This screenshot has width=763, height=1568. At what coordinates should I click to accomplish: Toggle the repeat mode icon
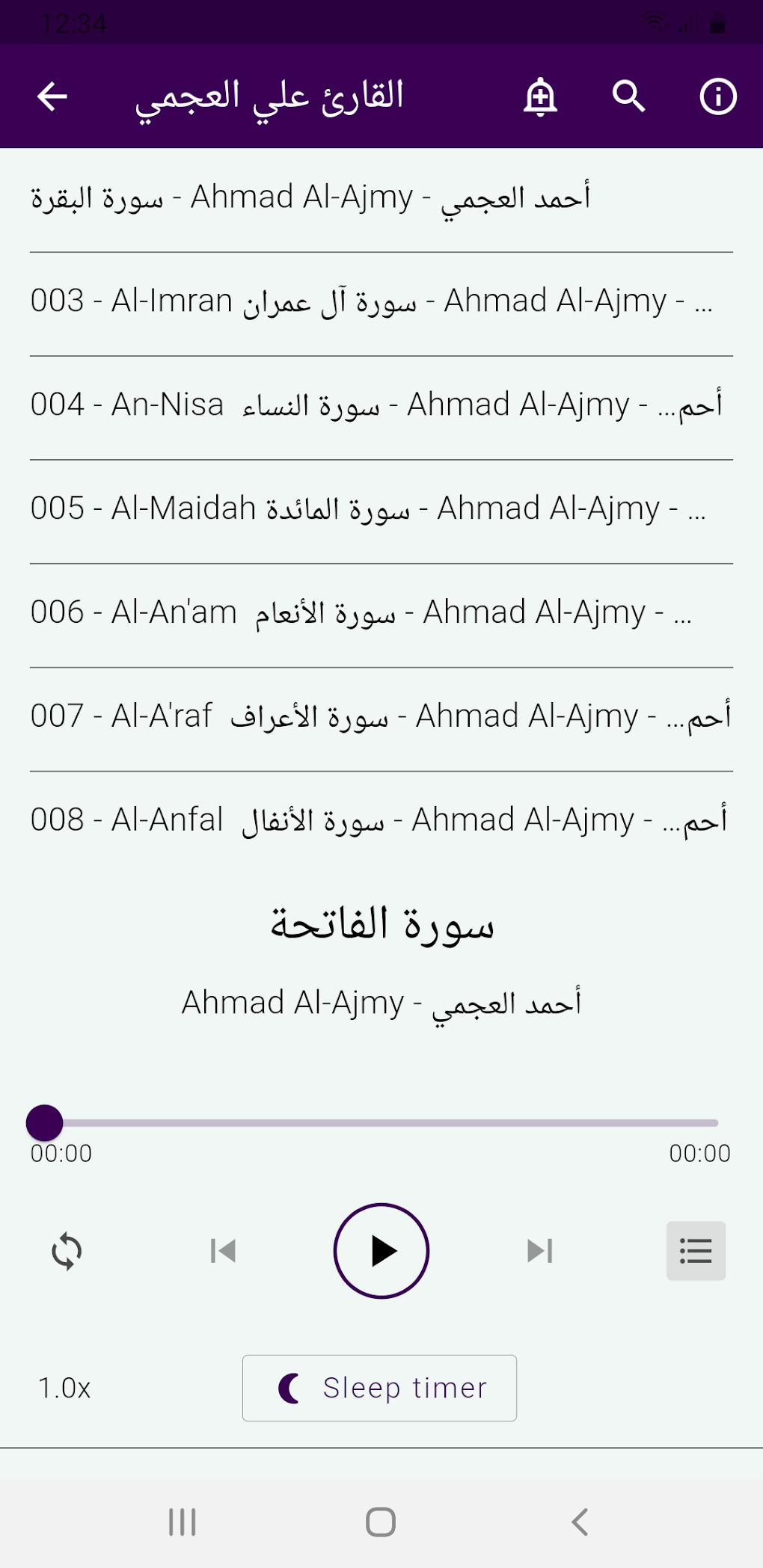[67, 1251]
